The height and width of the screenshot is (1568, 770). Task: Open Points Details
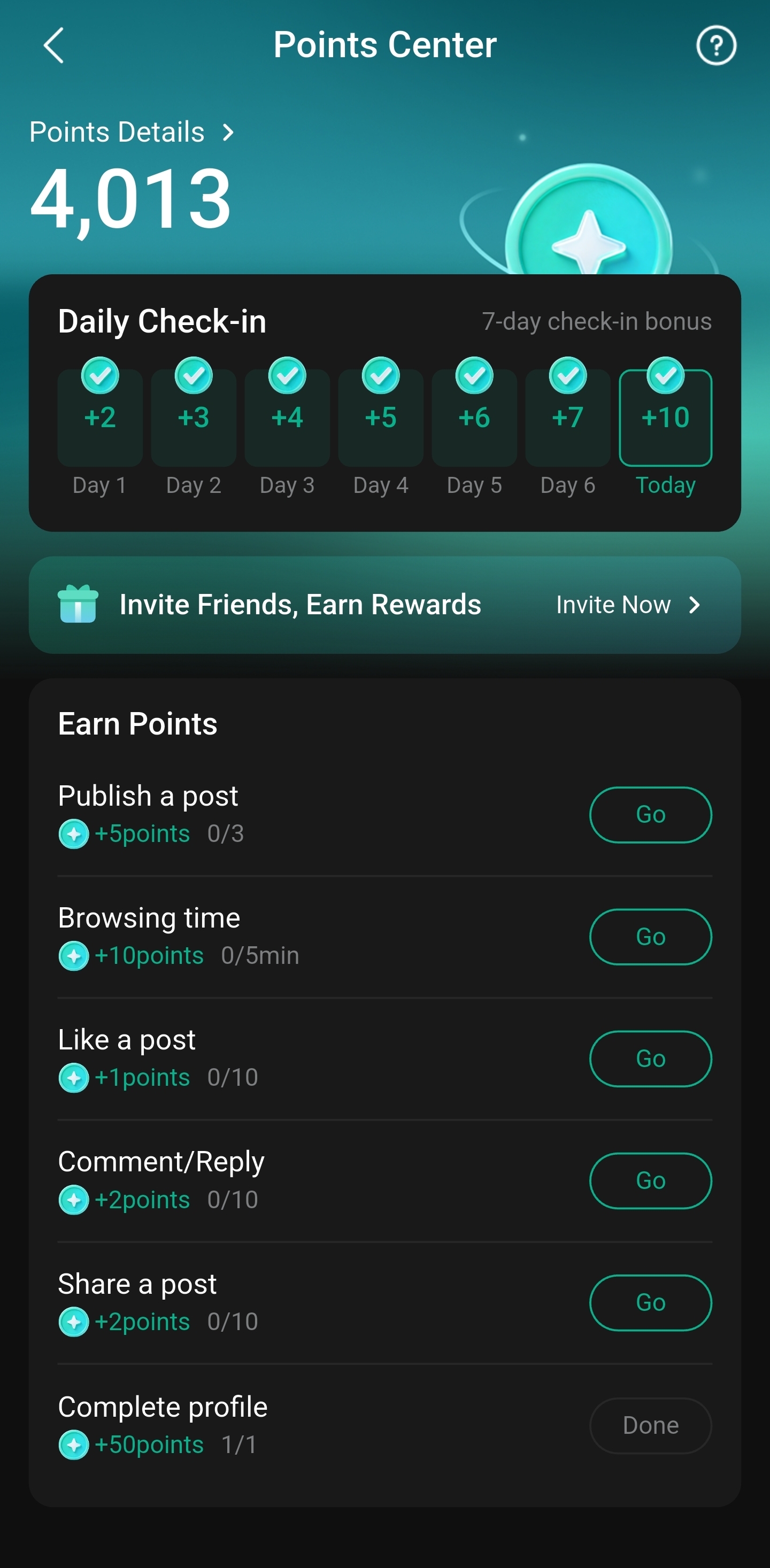click(132, 132)
